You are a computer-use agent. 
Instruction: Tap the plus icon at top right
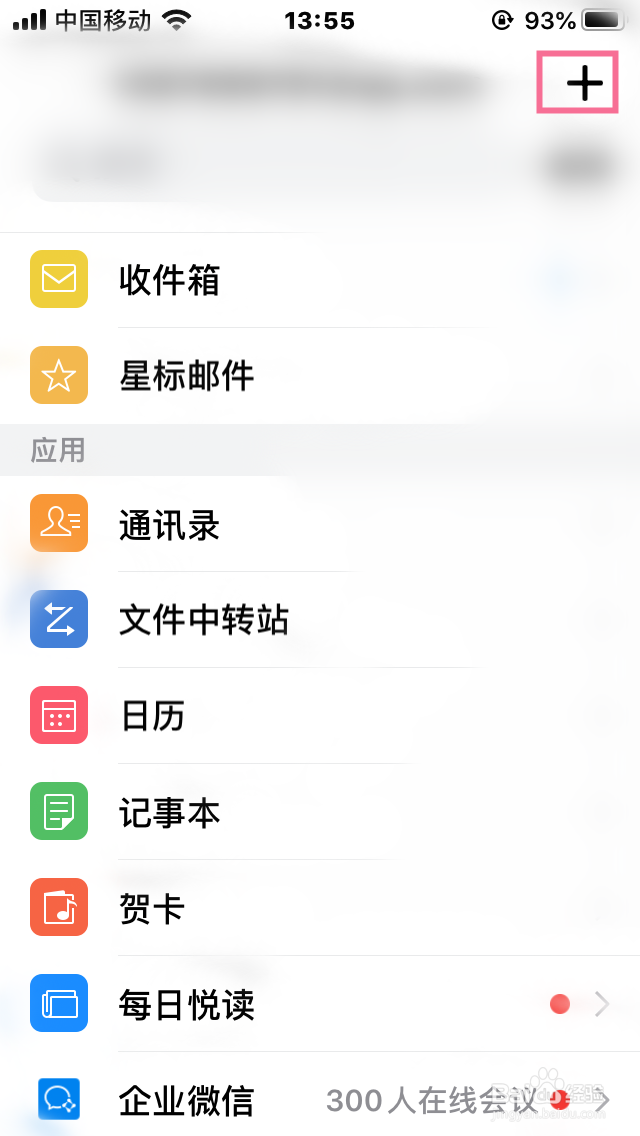(584, 83)
